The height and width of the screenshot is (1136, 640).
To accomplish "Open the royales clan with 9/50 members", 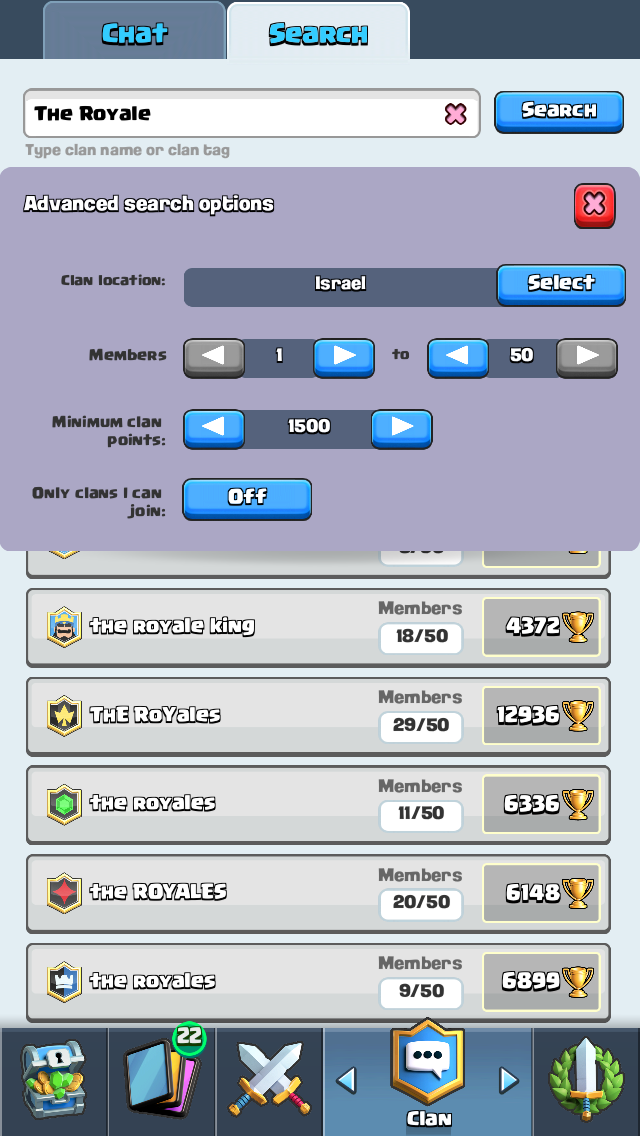I will (x=318, y=982).
